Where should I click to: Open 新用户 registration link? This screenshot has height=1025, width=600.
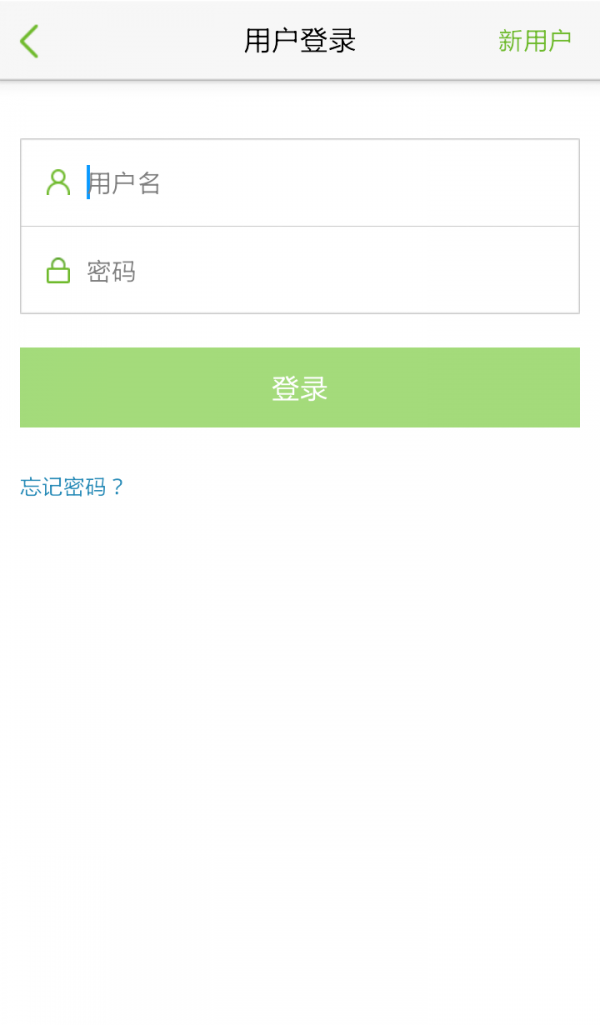click(x=535, y=41)
